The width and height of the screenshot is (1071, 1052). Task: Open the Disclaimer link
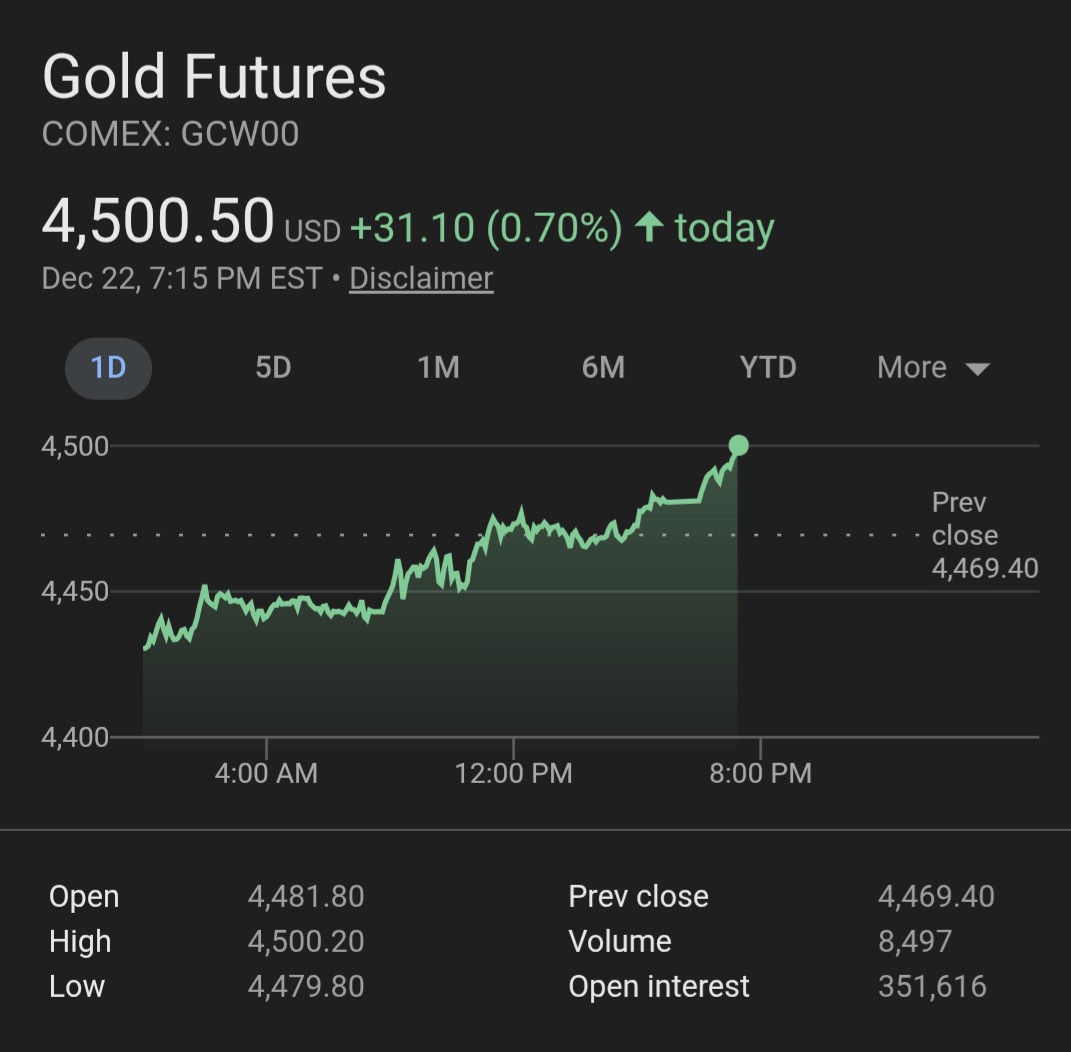coord(421,278)
